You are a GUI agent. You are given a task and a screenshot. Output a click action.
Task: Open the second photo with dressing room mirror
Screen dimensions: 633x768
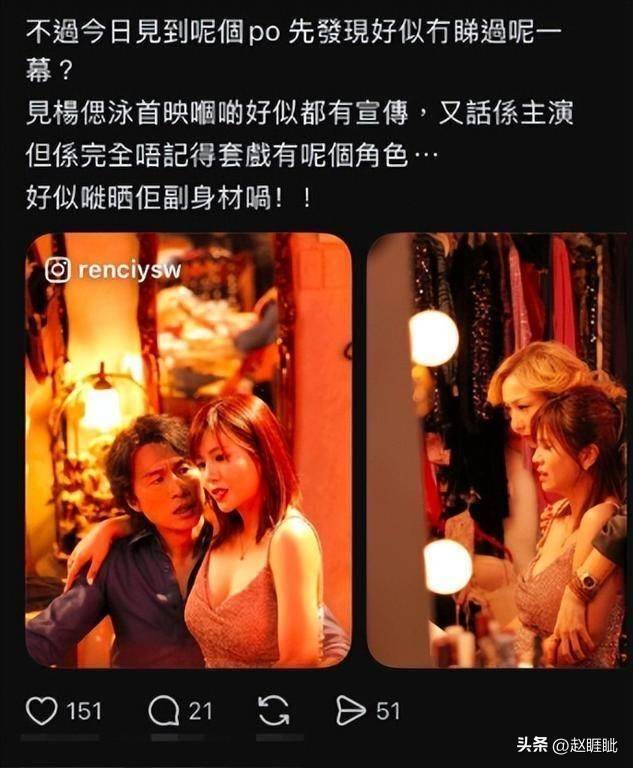click(498, 450)
